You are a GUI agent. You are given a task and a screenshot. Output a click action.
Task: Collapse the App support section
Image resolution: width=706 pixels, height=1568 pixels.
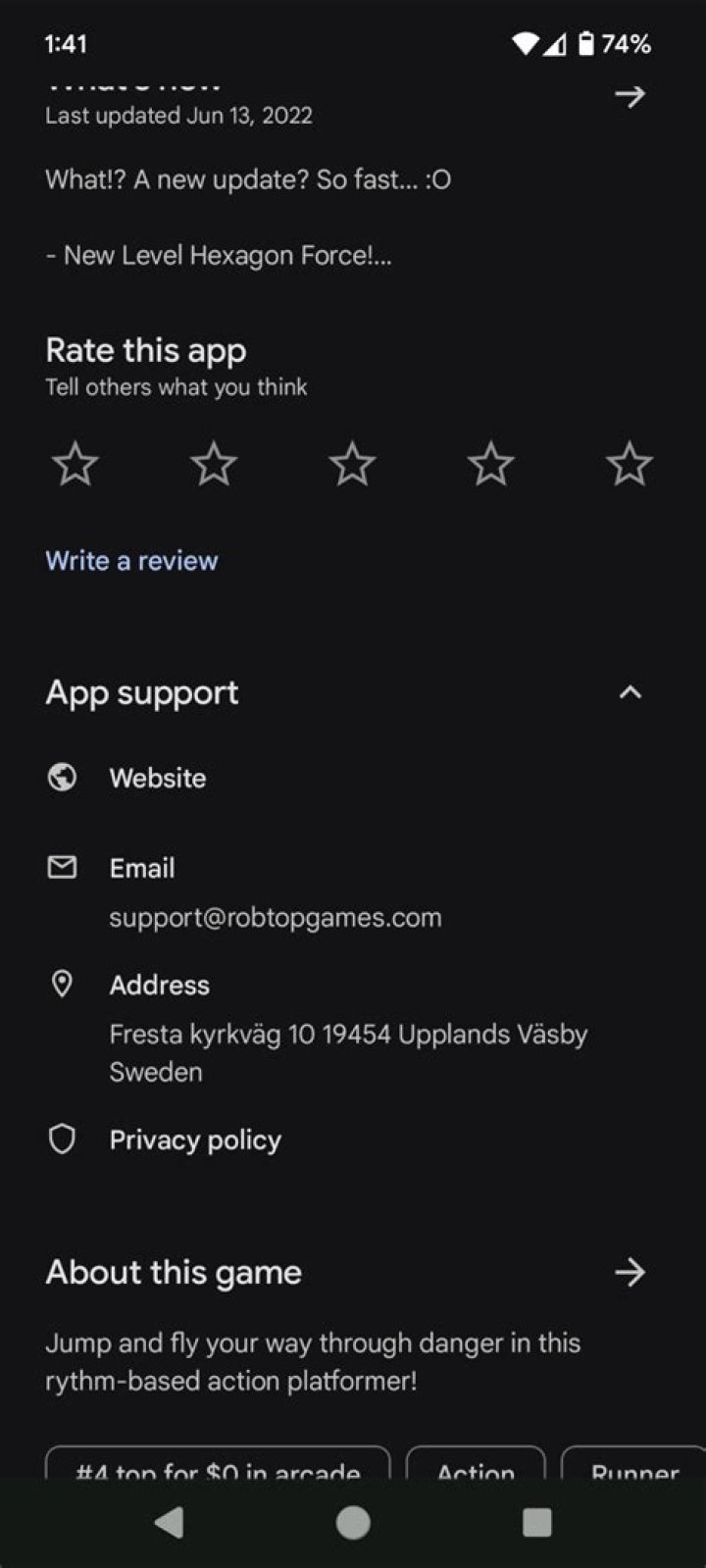tap(630, 692)
